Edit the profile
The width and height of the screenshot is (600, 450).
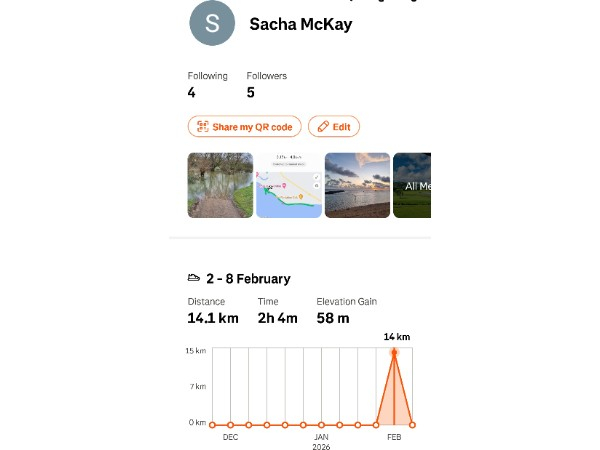point(334,127)
